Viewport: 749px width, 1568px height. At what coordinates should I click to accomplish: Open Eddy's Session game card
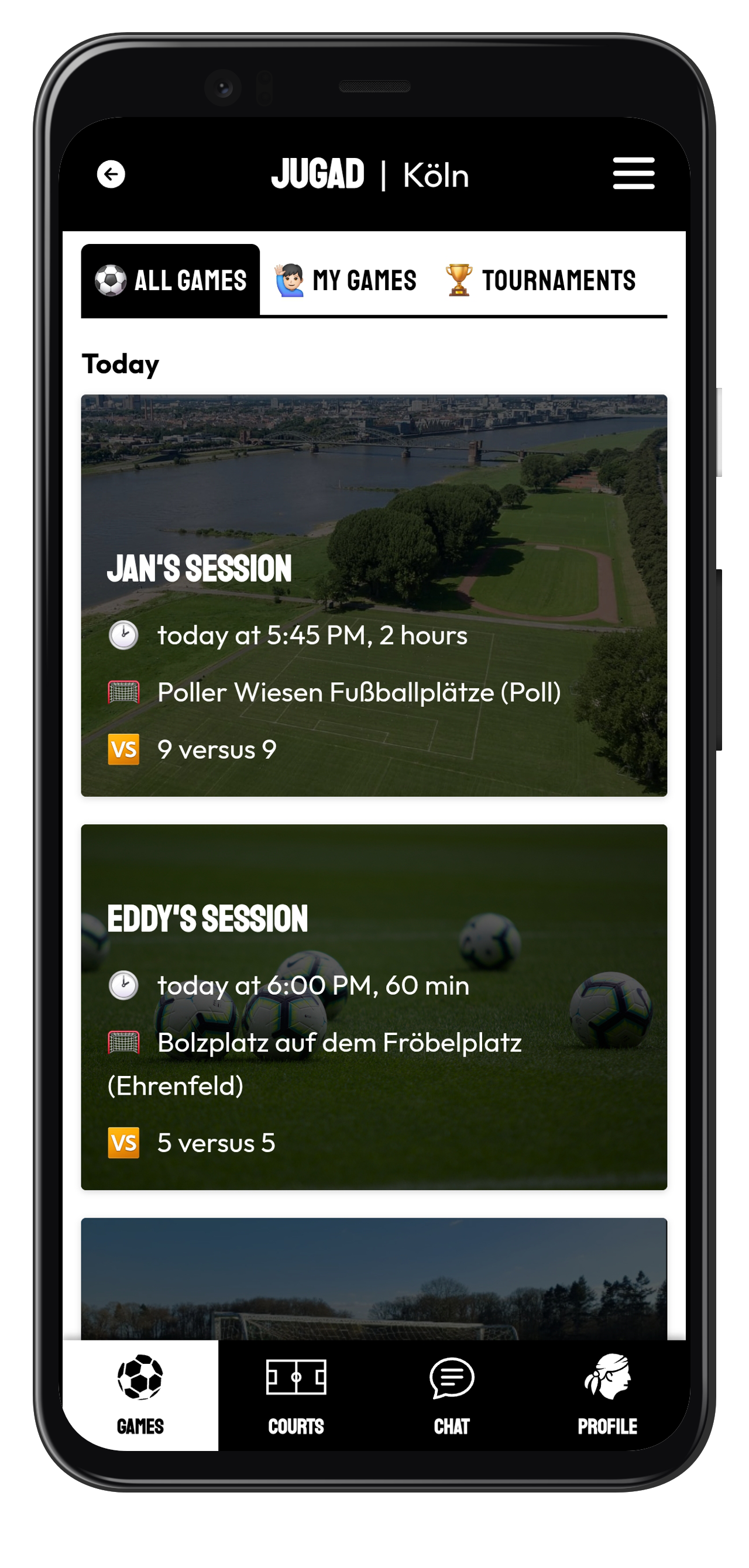374,1007
